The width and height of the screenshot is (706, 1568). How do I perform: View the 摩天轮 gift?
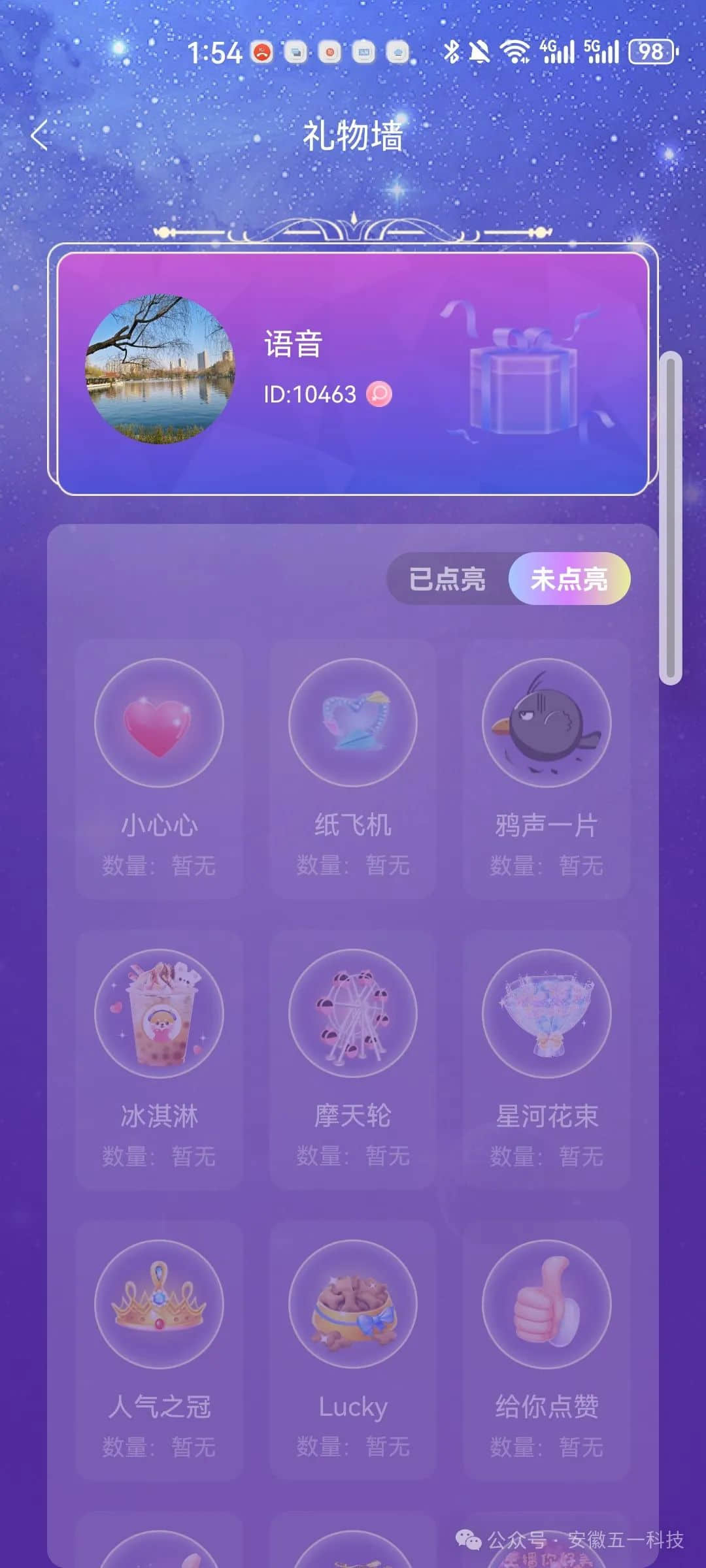coord(353,1058)
